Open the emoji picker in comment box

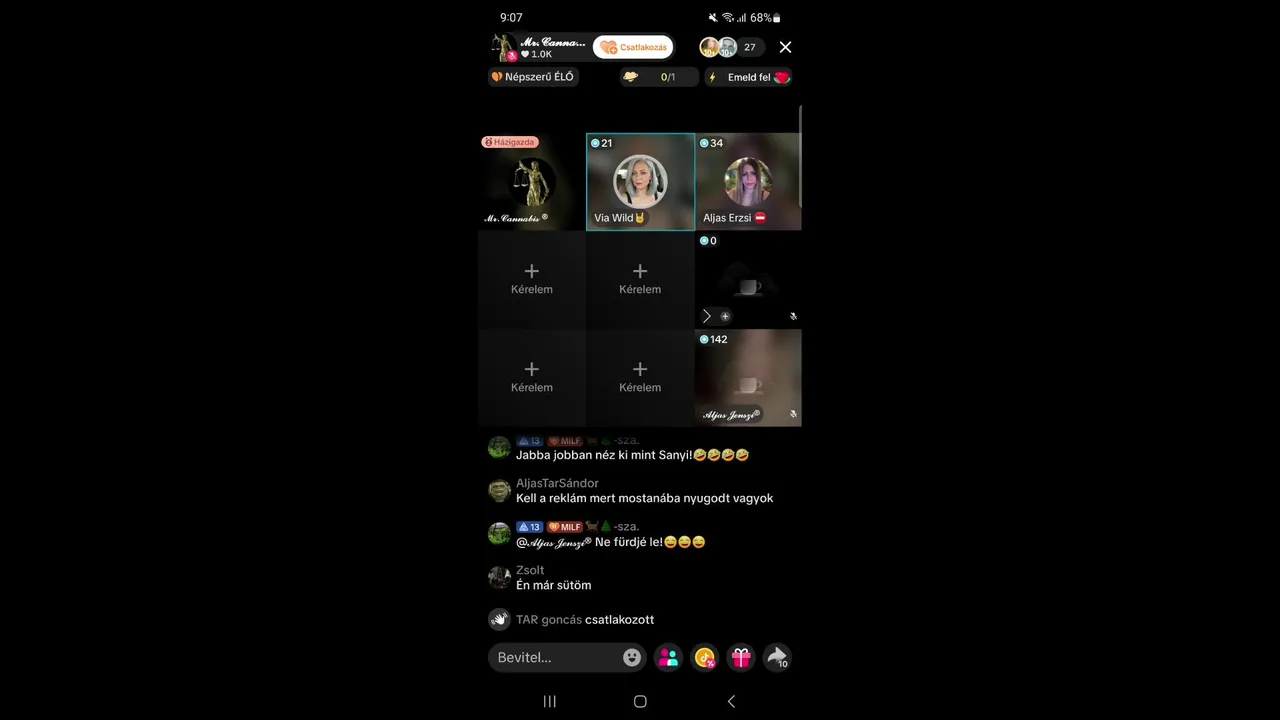632,657
